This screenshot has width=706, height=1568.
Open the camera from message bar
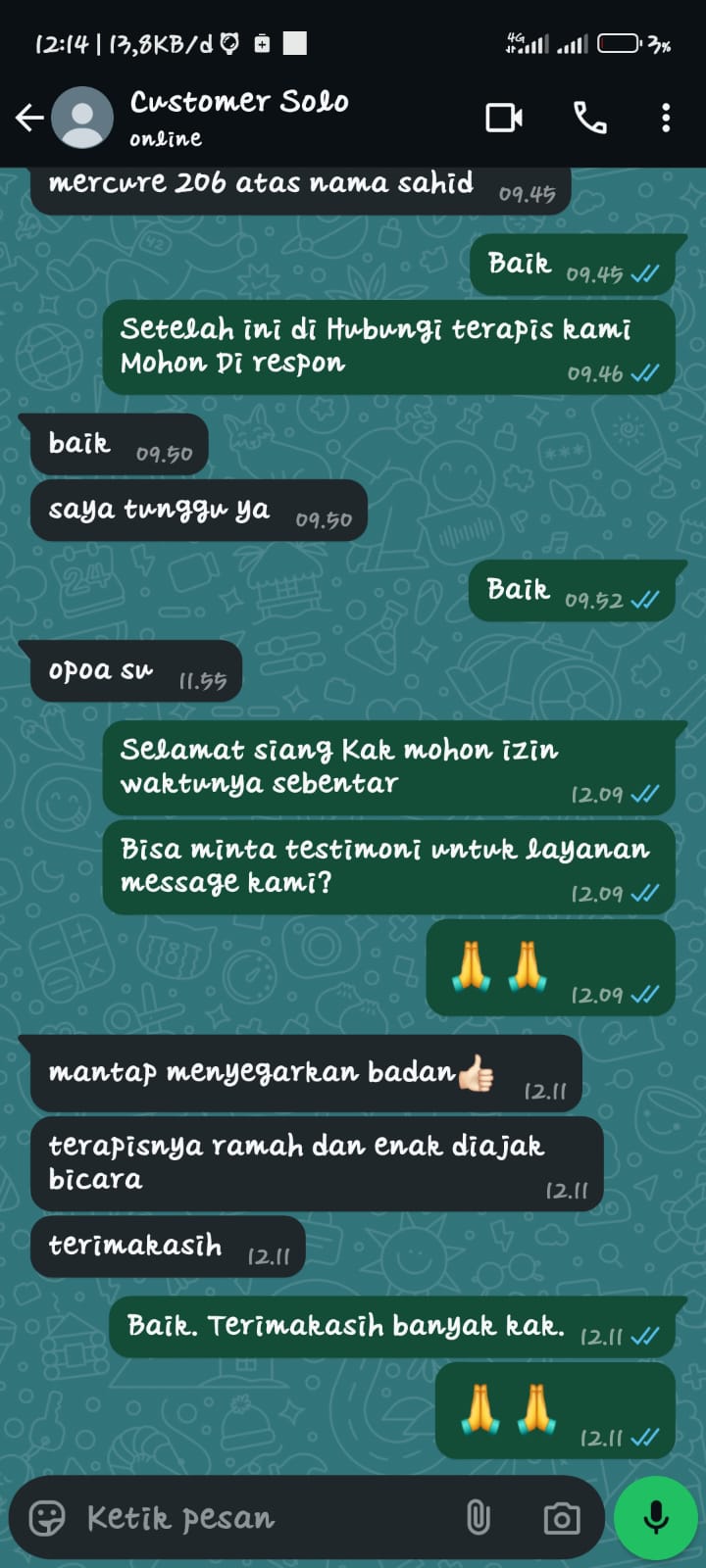[561, 1518]
